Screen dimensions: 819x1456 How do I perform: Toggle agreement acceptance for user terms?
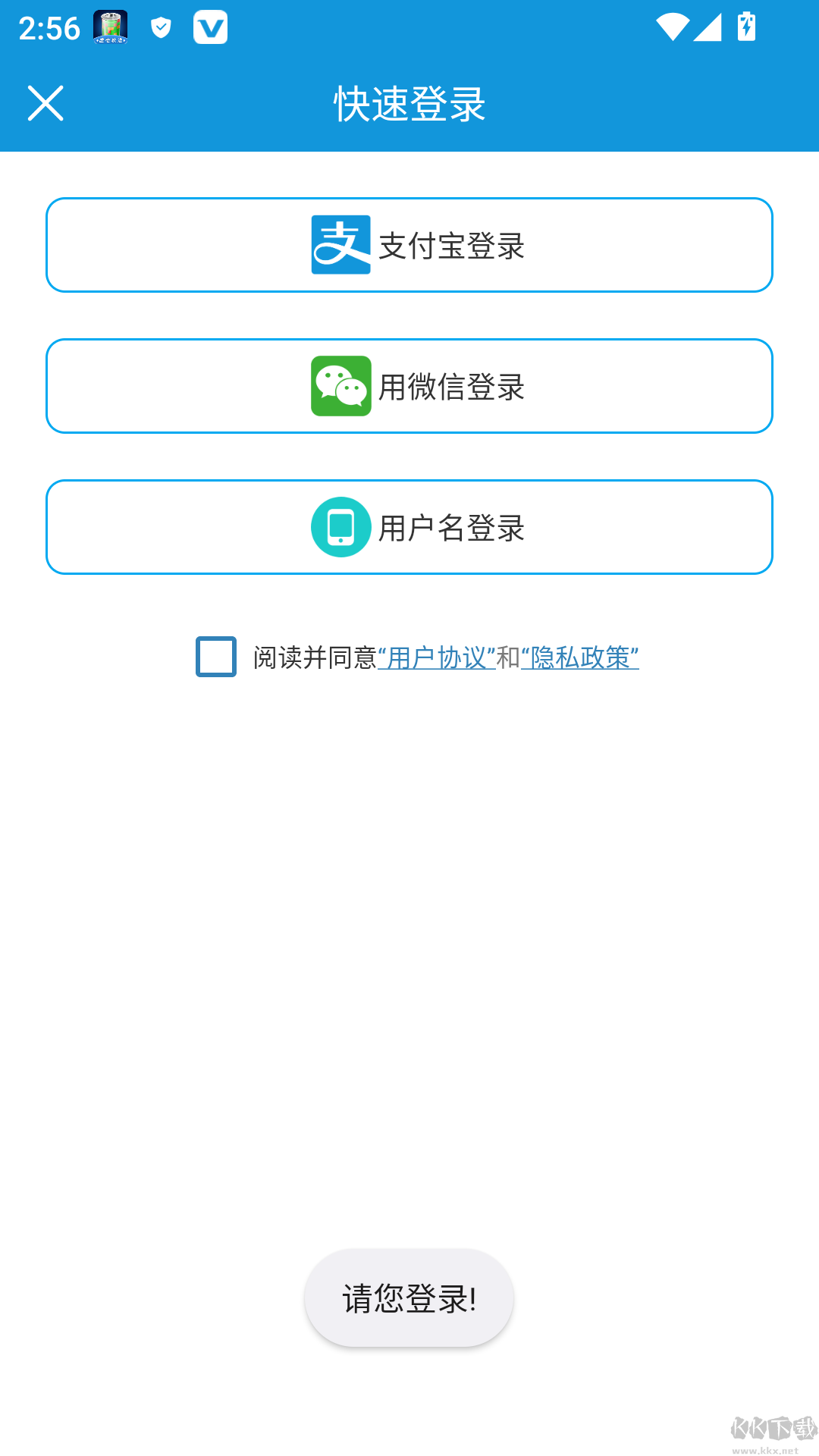click(215, 658)
